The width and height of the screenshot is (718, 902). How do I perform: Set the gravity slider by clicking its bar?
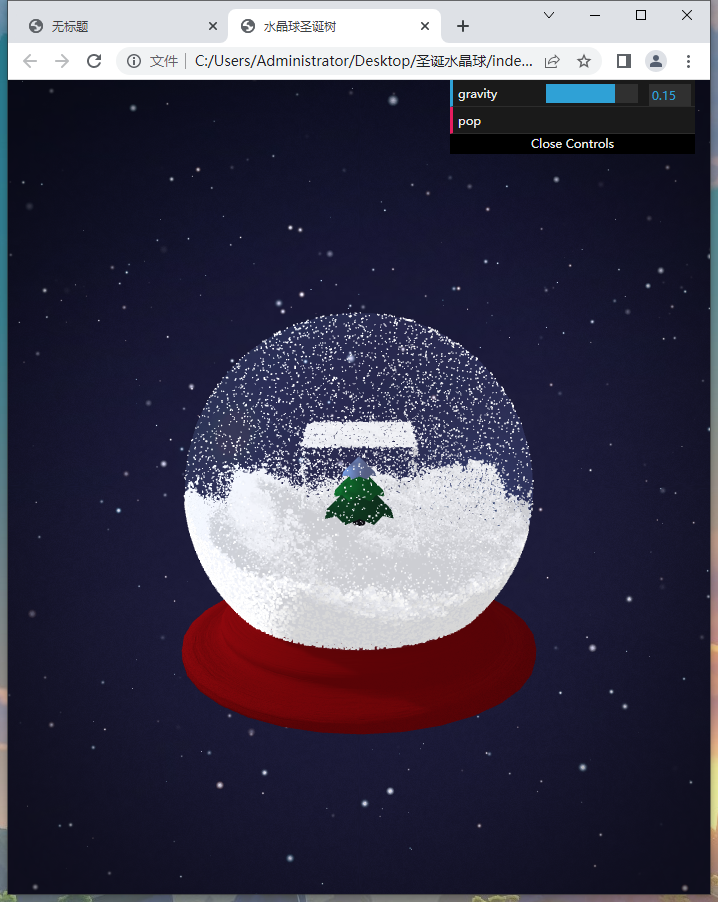click(591, 94)
